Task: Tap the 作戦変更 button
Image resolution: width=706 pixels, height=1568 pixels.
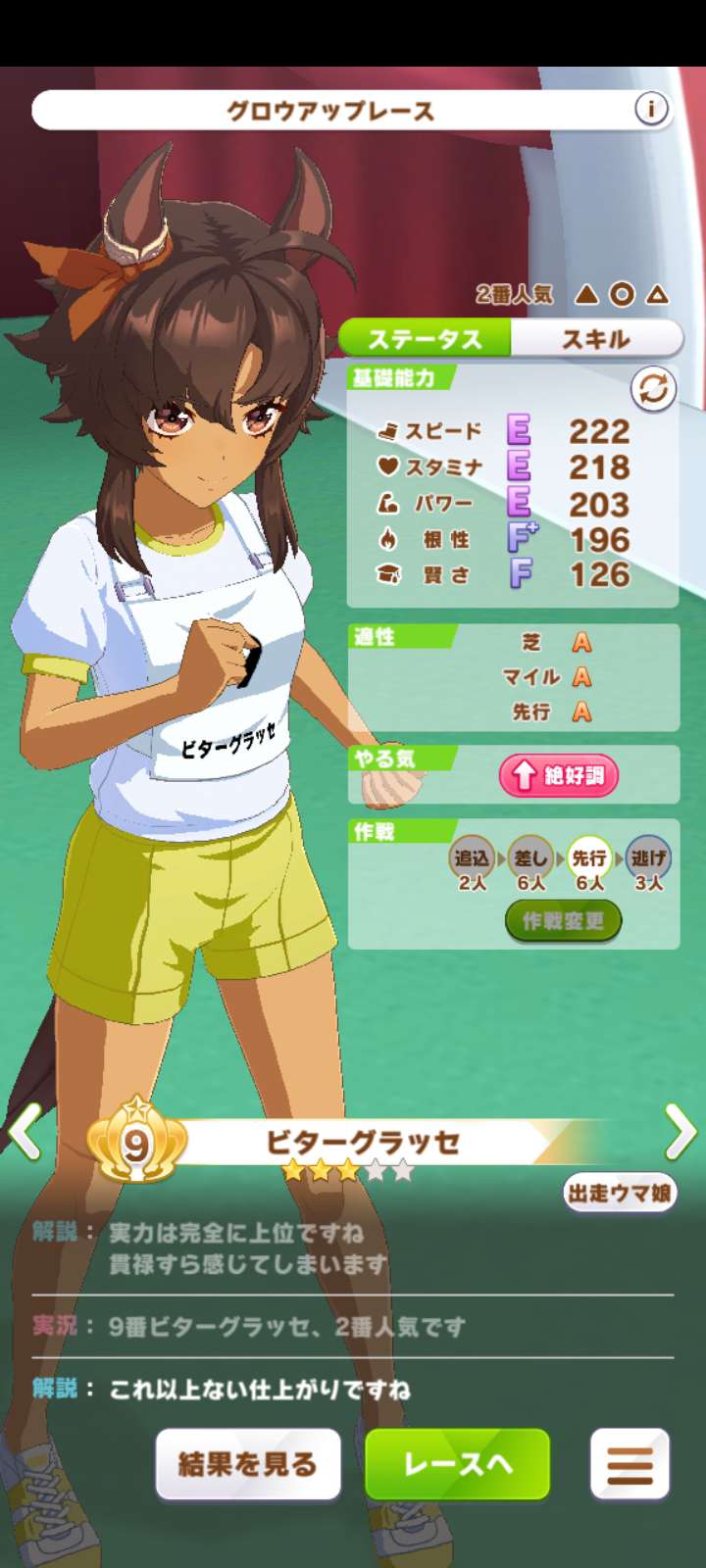Action: (x=563, y=921)
